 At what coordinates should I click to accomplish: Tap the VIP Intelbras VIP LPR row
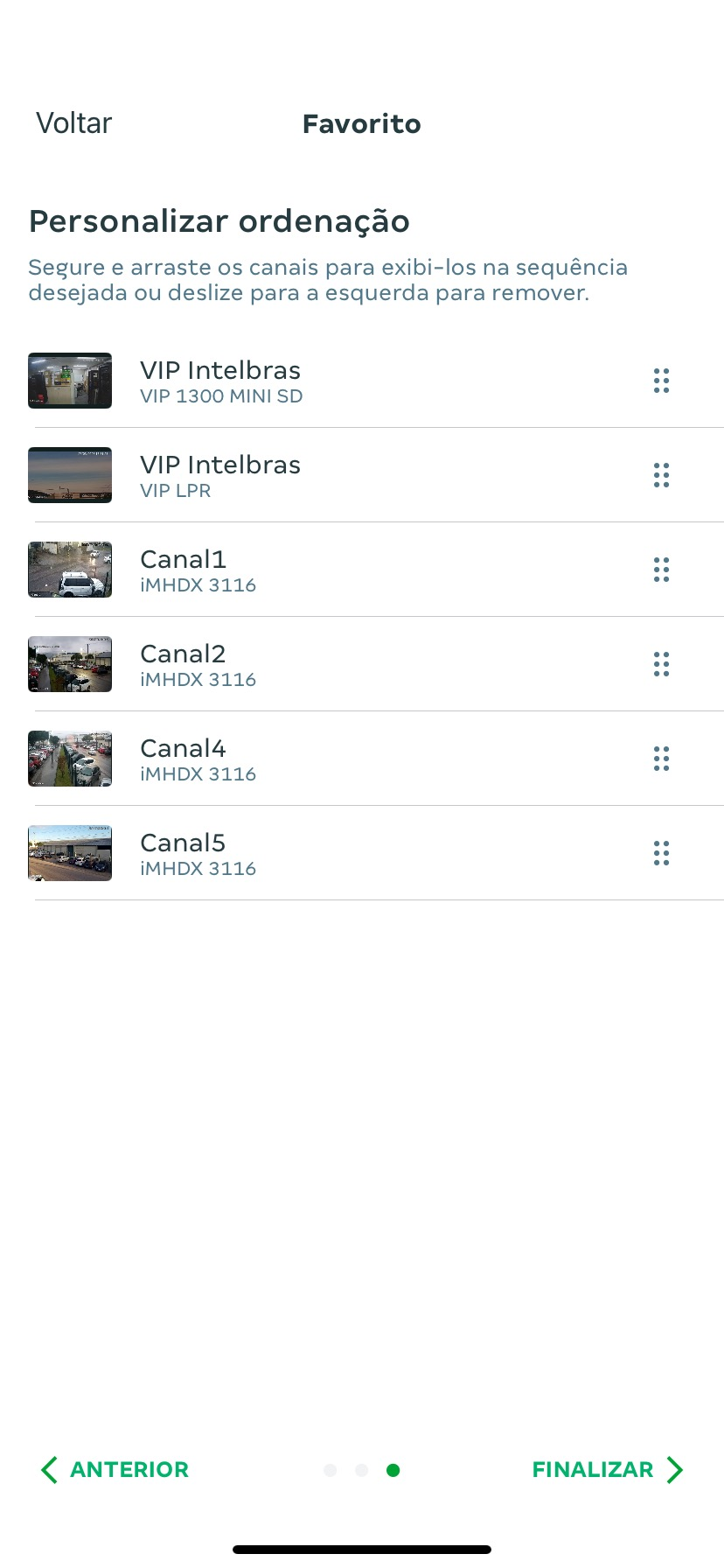362,475
